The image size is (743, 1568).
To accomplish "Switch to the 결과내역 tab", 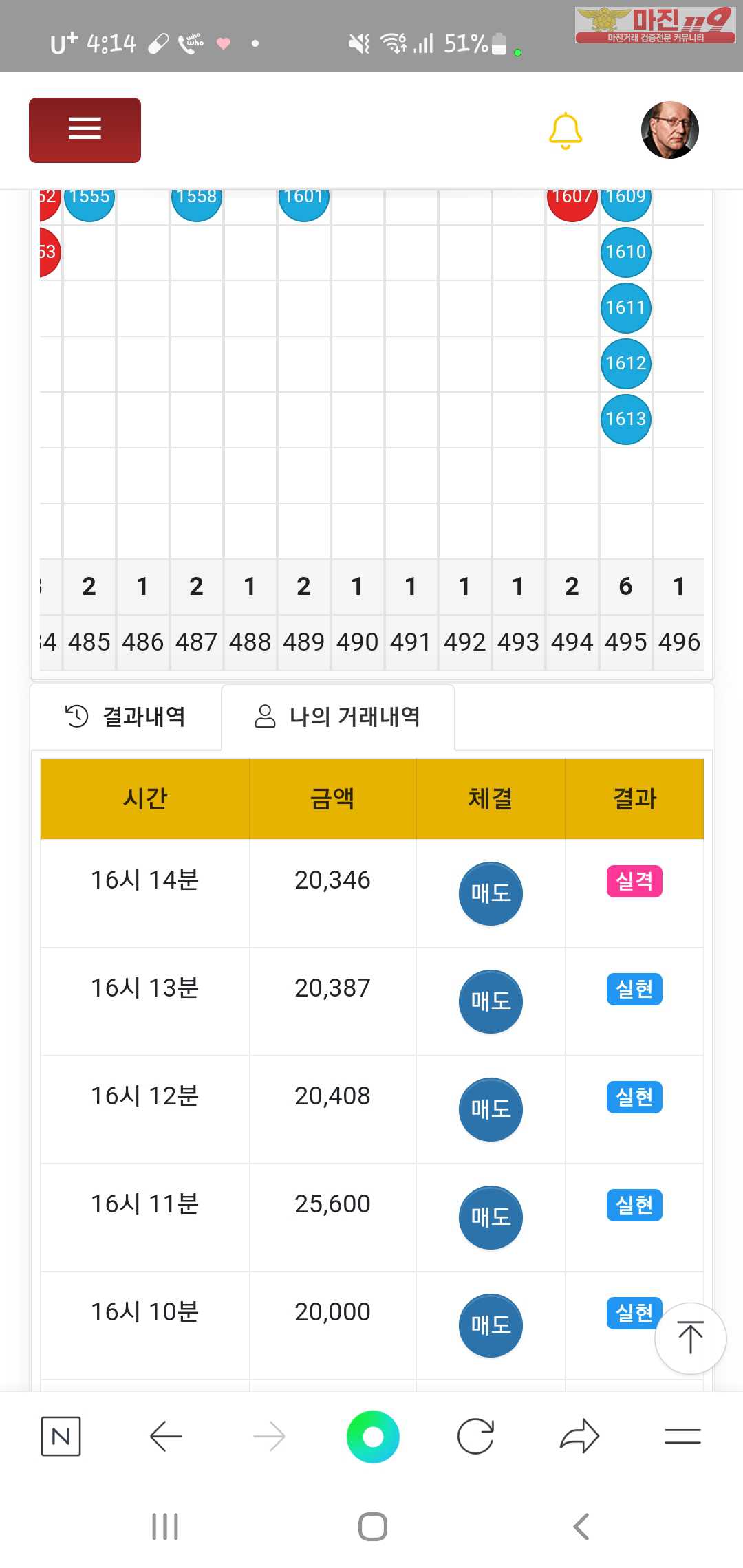I will point(126,717).
